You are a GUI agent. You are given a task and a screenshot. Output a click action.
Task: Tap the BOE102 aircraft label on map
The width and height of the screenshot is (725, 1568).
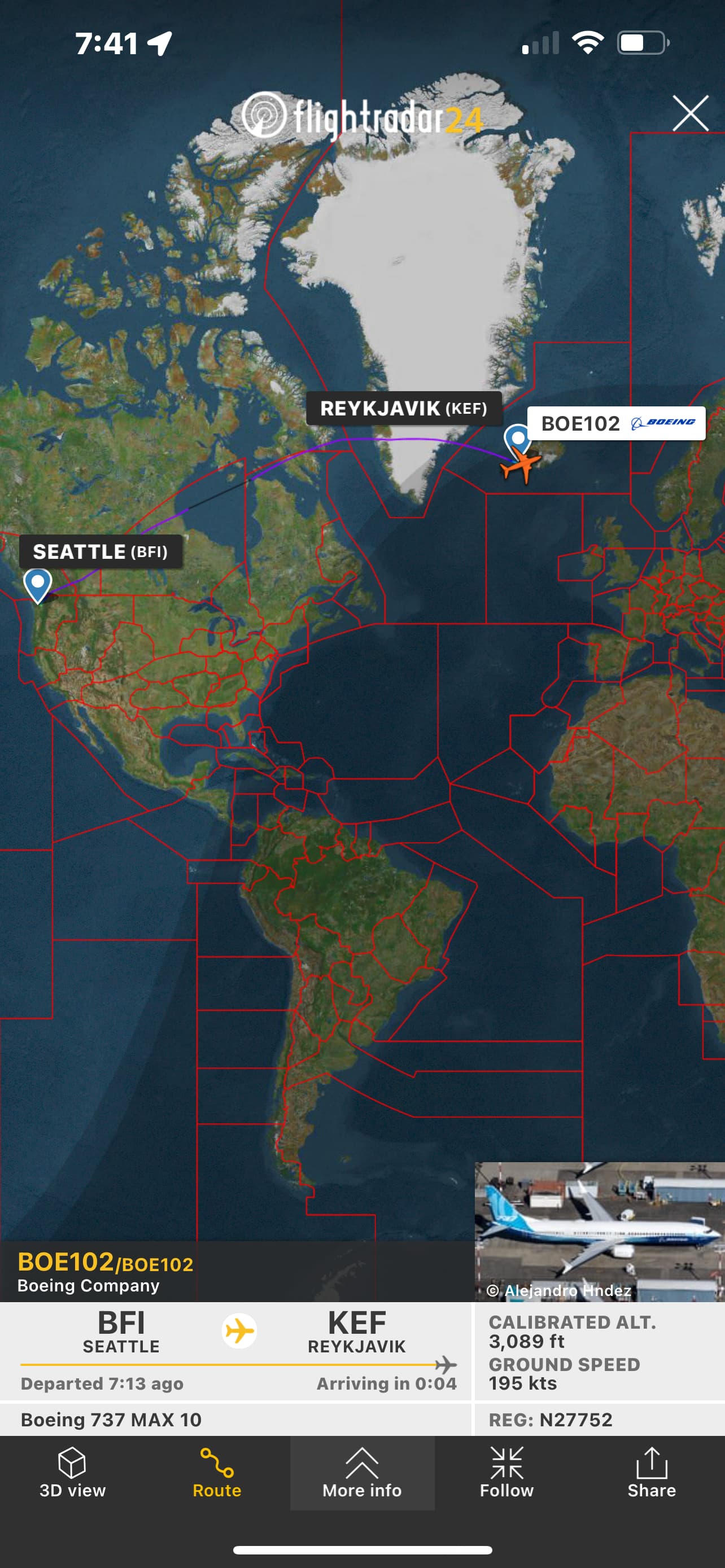coord(615,423)
